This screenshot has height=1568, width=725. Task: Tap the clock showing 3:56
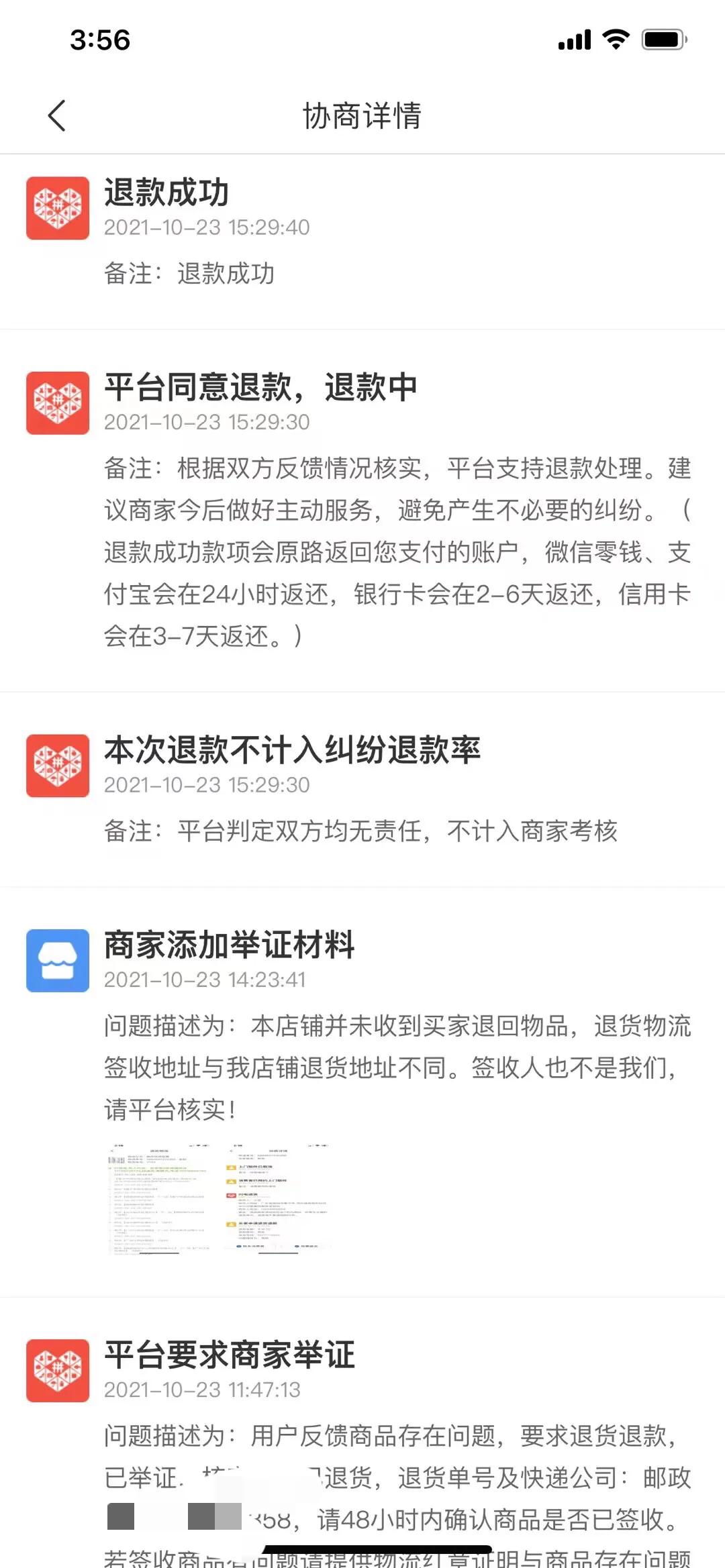101,40
